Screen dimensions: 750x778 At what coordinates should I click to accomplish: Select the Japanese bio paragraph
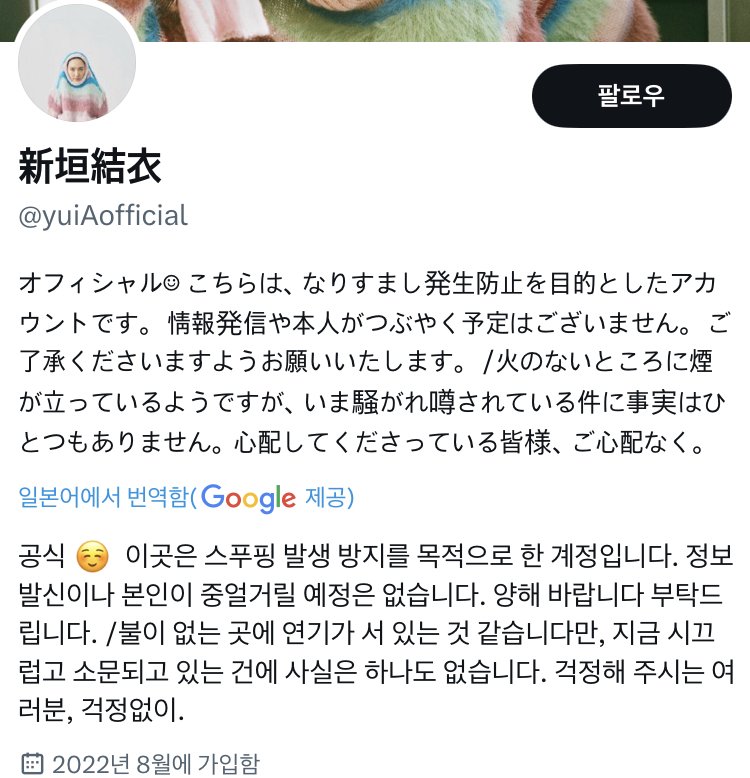pos(370,360)
